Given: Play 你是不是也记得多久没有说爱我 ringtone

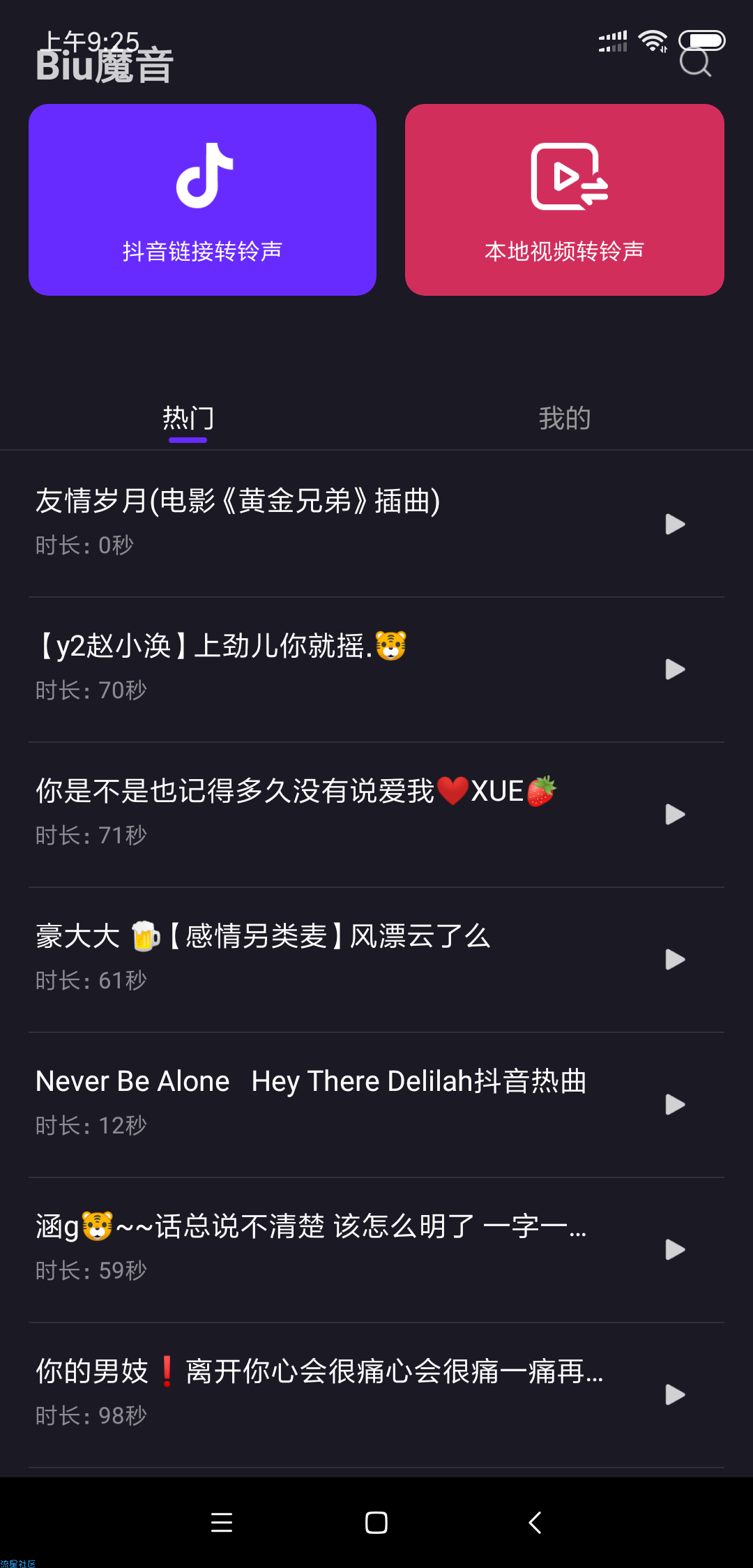Looking at the screenshot, I should click(x=675, y=814).
